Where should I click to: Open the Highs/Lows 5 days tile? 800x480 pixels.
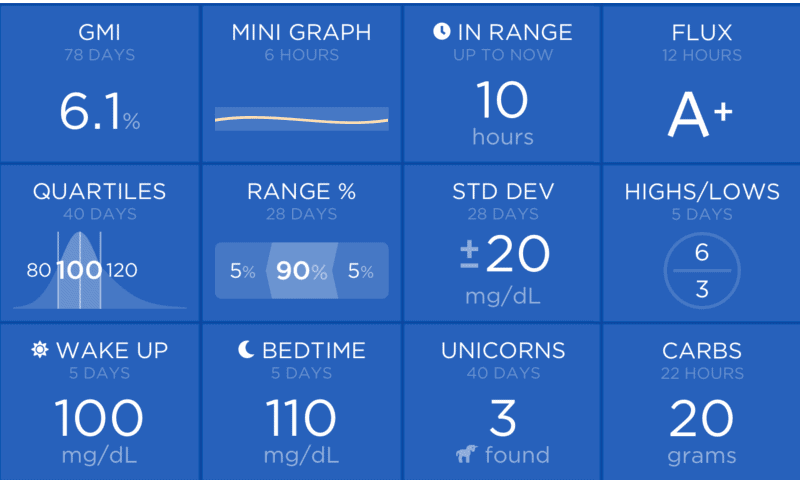coord(701,244)
